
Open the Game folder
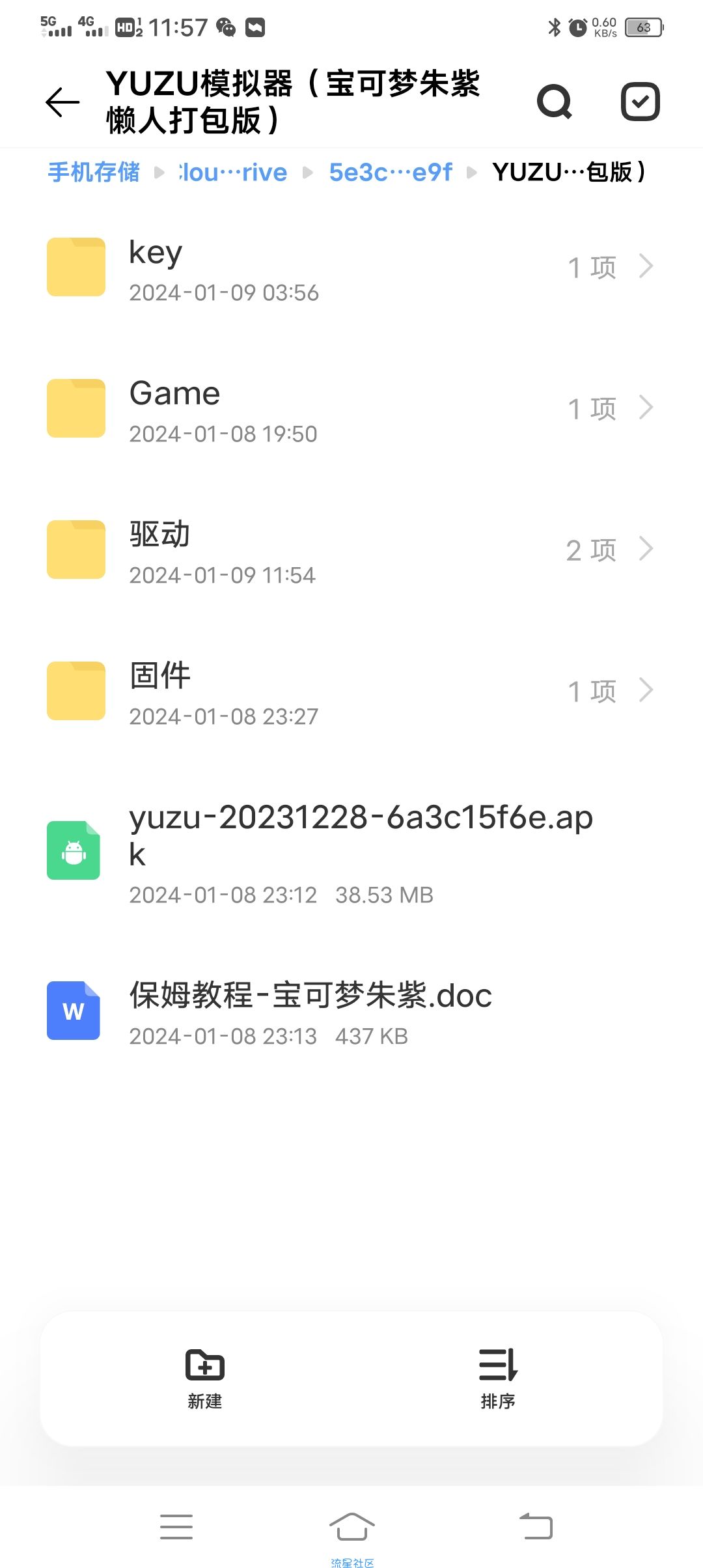pos(351,408)
